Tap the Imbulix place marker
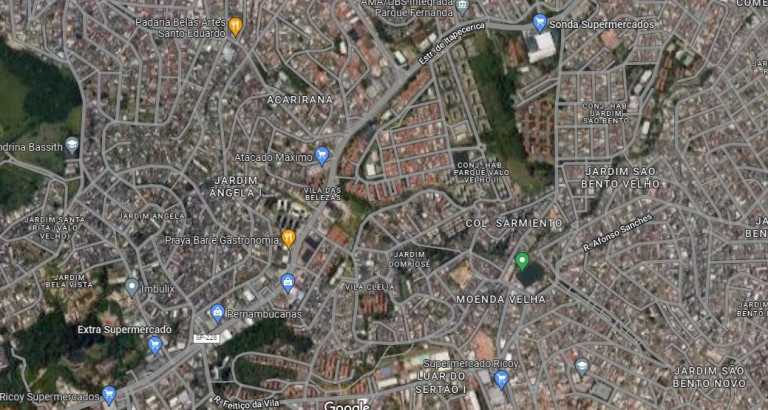Screen dimensions: 768x410 [132, 287]
